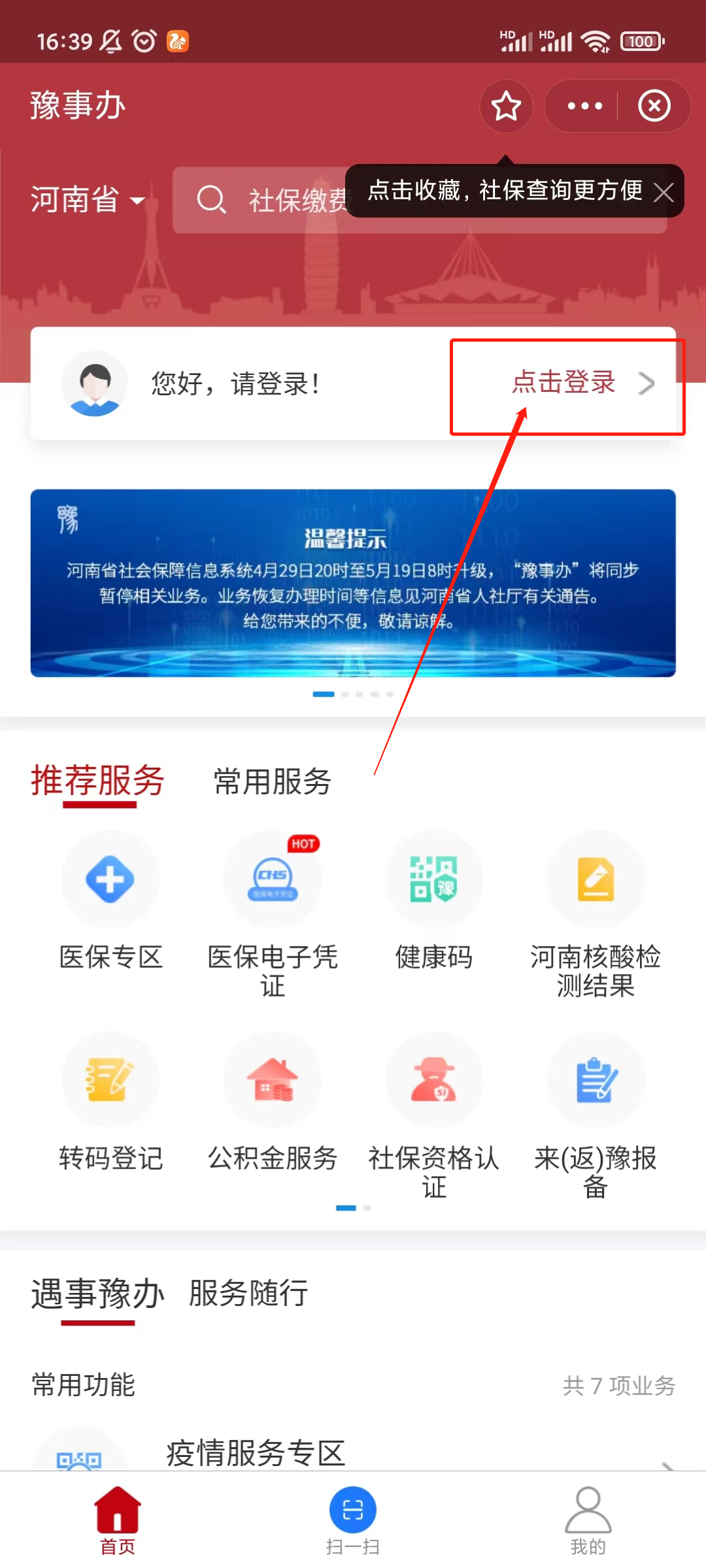706x1568 pixels.
Task: Close the 豫事办 mini program
Action: click(x=654, y=106)
